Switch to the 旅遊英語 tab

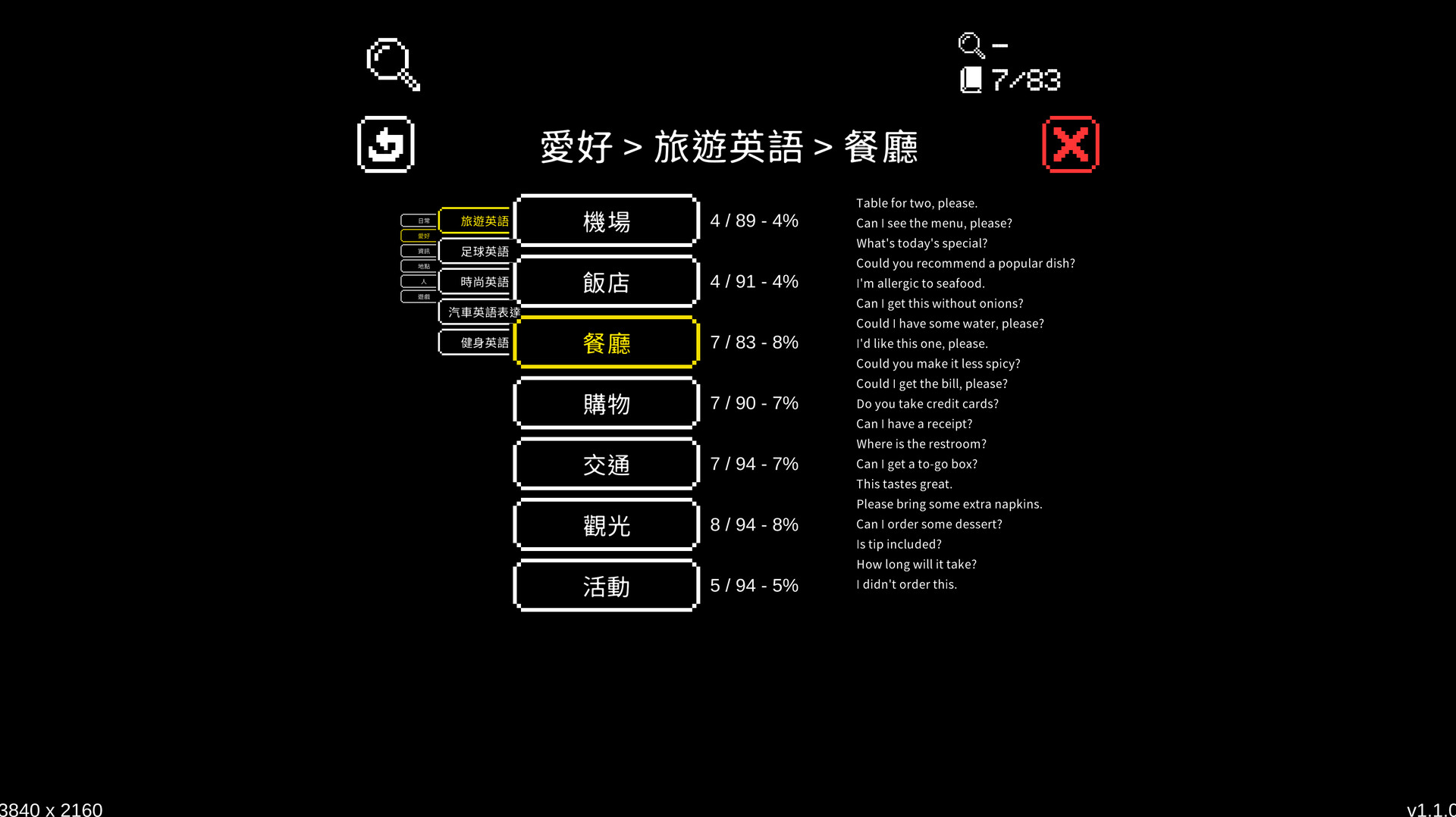tap(476, 221)
